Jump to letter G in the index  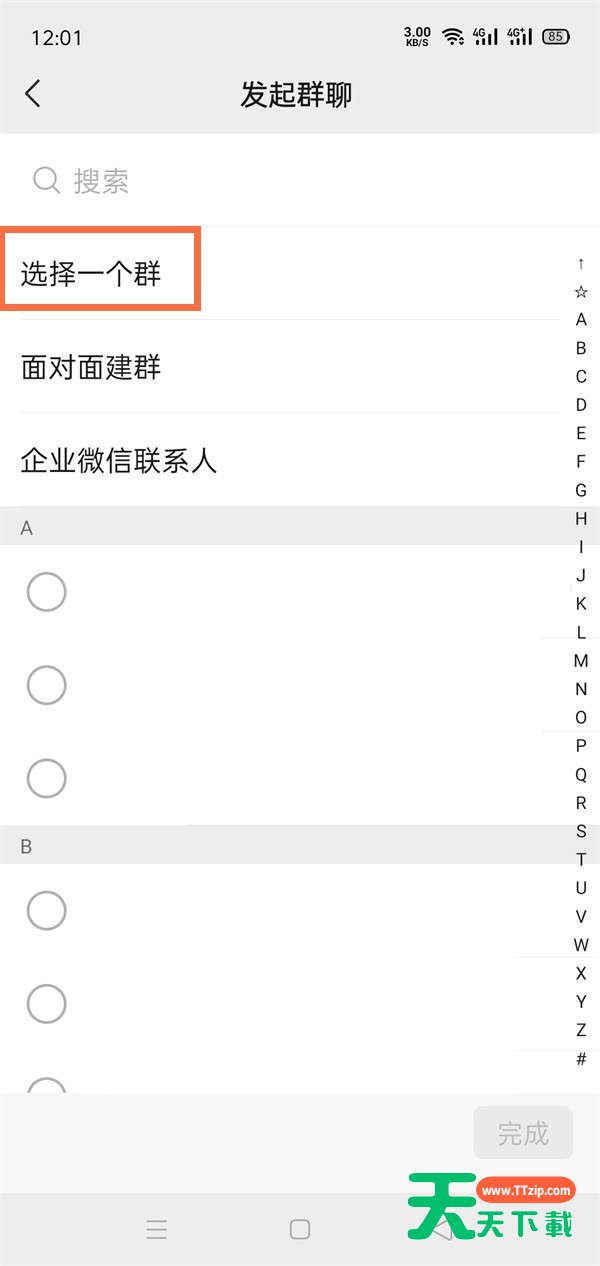click(x=581, y=490)
